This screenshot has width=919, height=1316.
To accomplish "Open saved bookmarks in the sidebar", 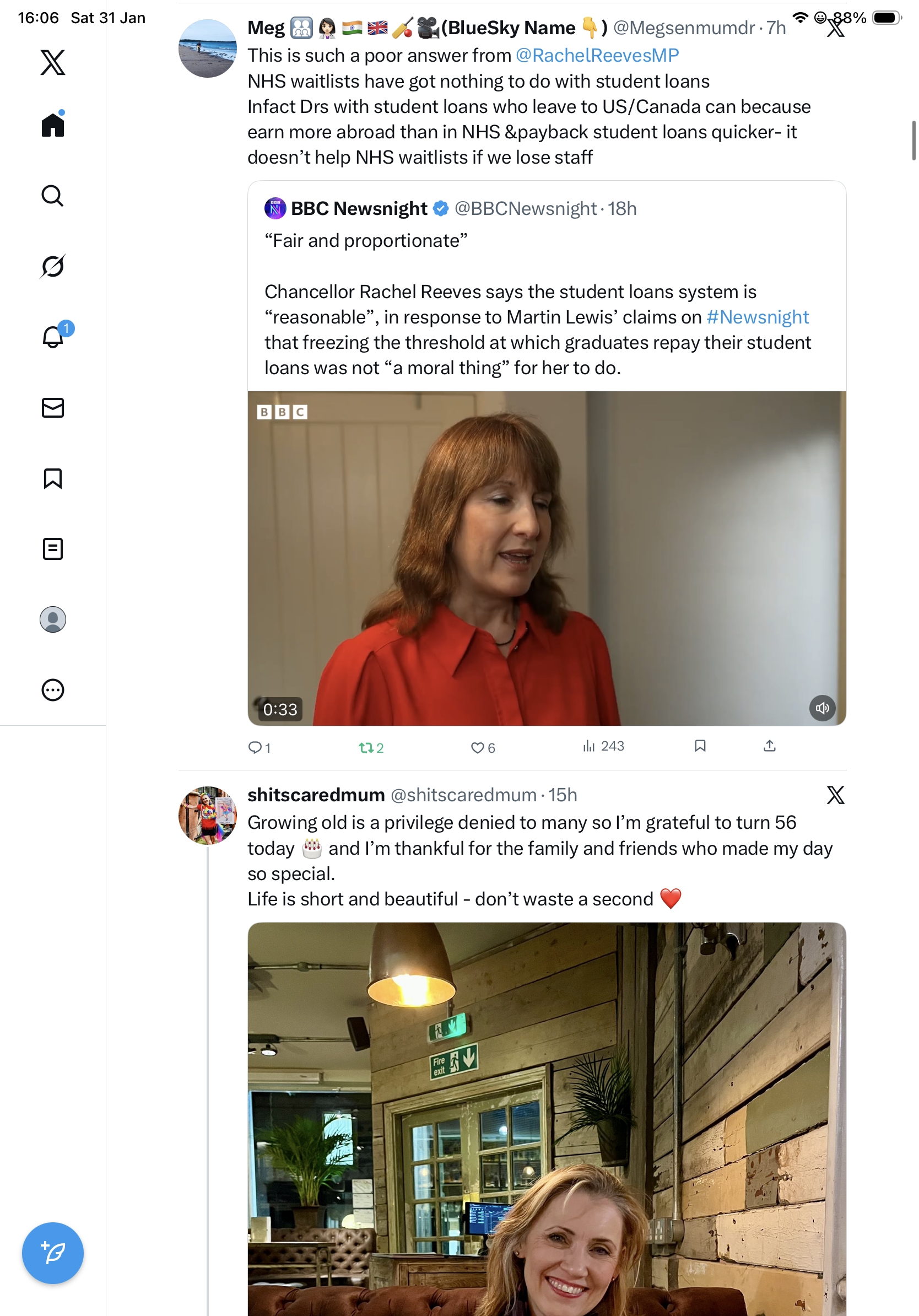I will pos(53,478).
